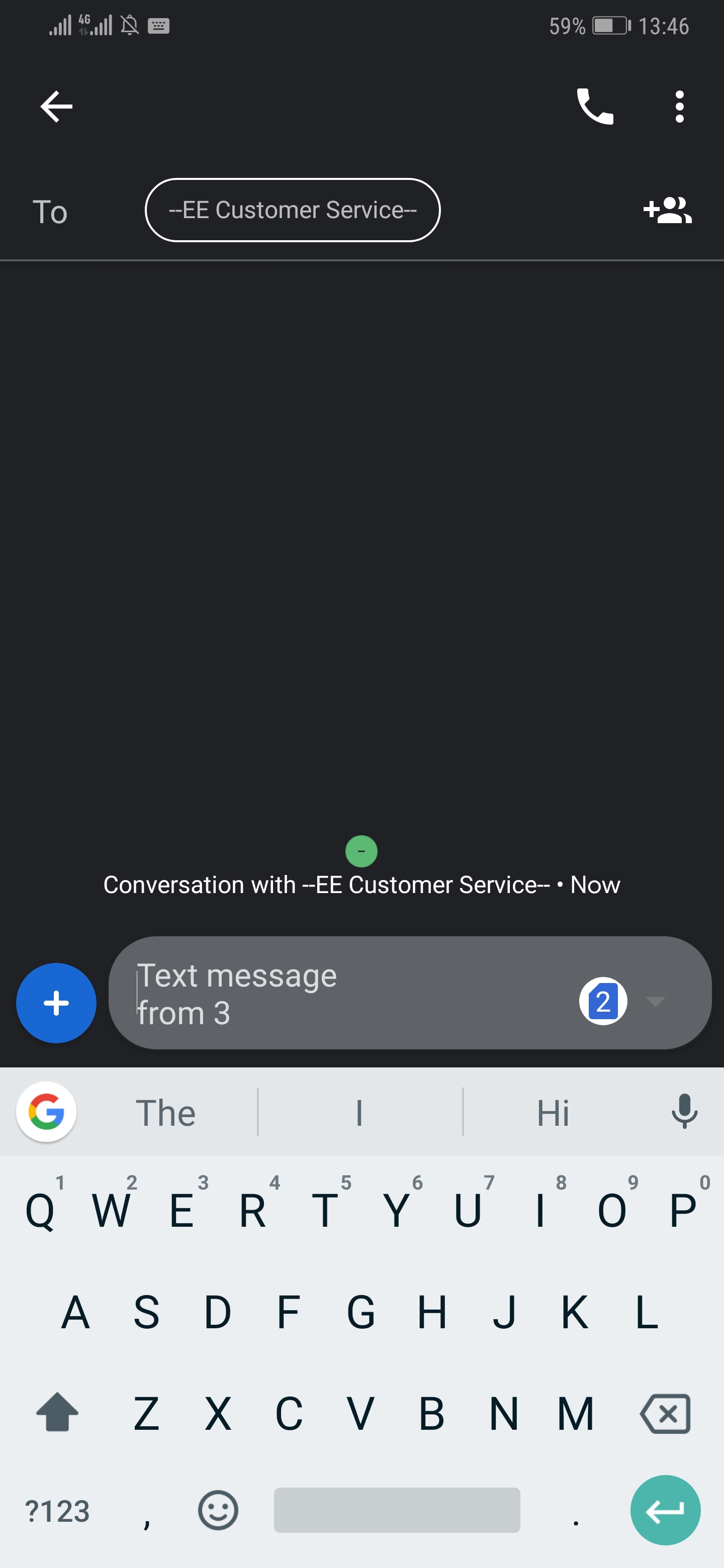Toggle the keyboard shift key

pos(57,1412)
